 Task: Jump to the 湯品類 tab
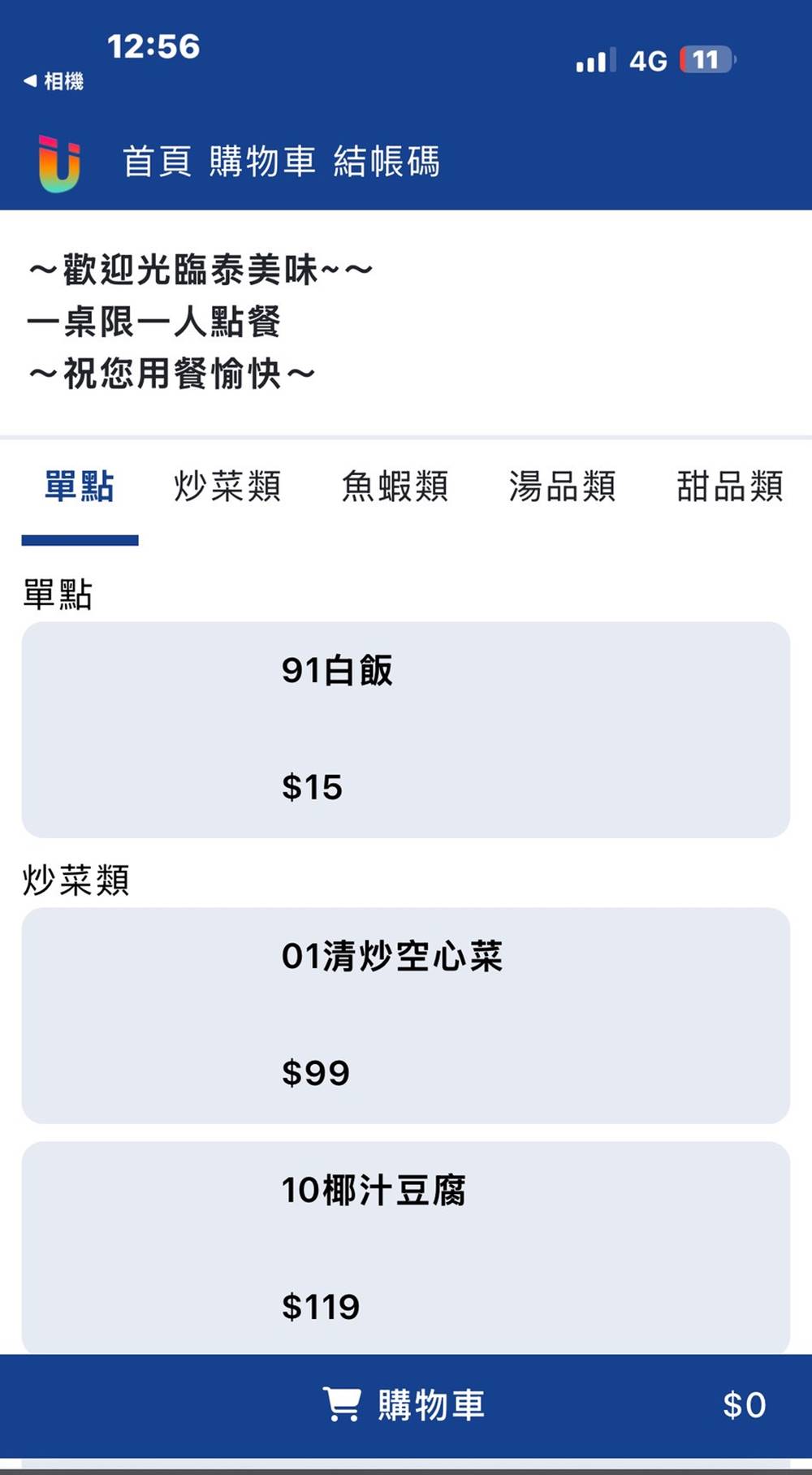tap(562, 487)
